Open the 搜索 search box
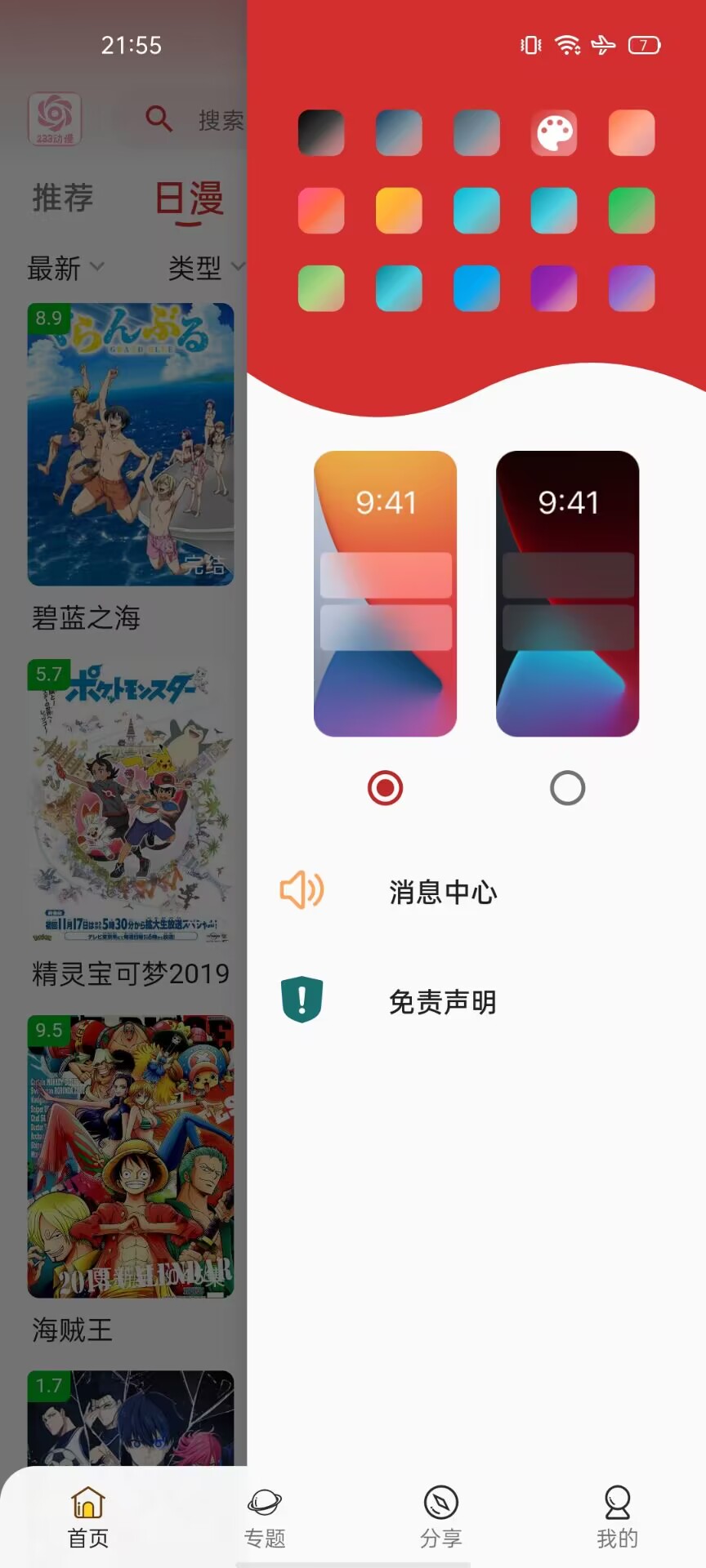706x1568 pixels. click(196, 120)
